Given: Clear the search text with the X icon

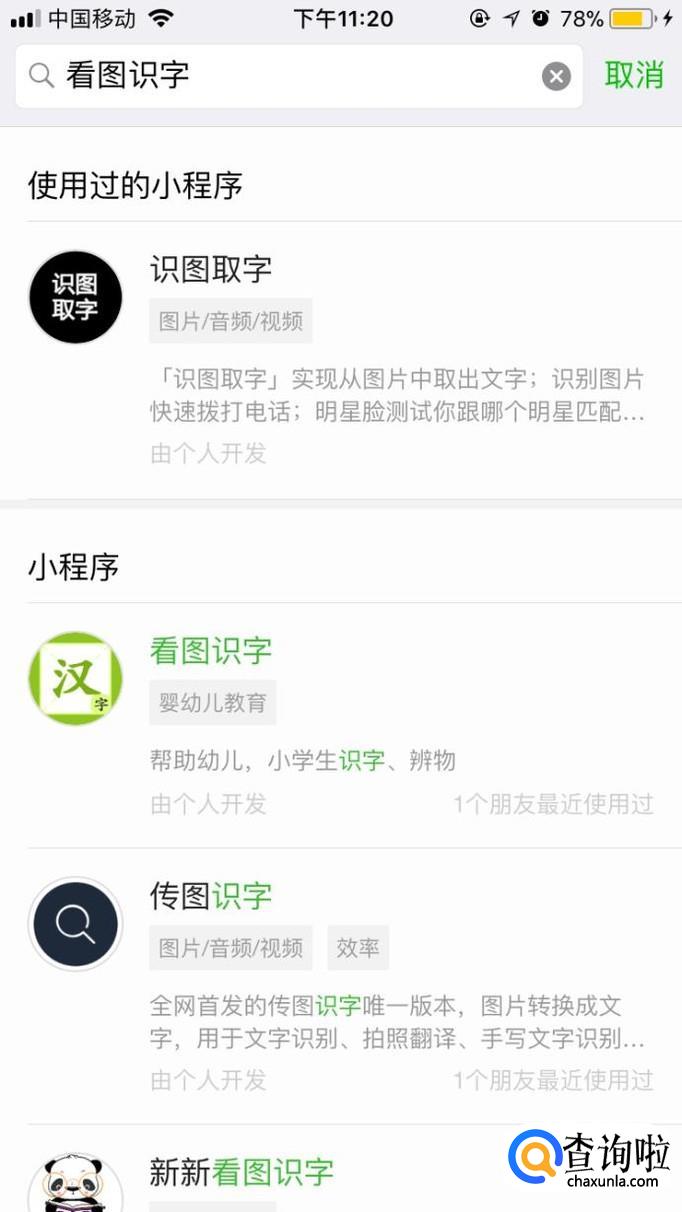Looking at the screenshot, I should (x=556, y=76).
